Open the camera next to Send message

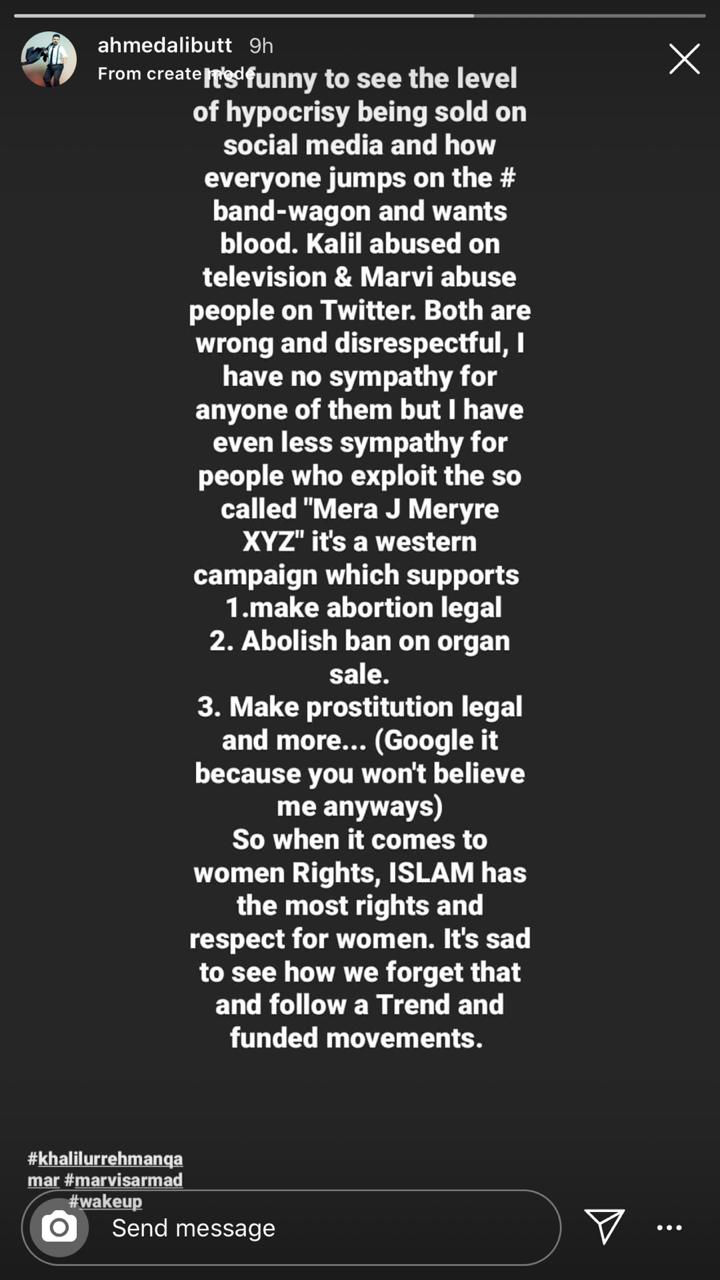(x=59, y=1227)
